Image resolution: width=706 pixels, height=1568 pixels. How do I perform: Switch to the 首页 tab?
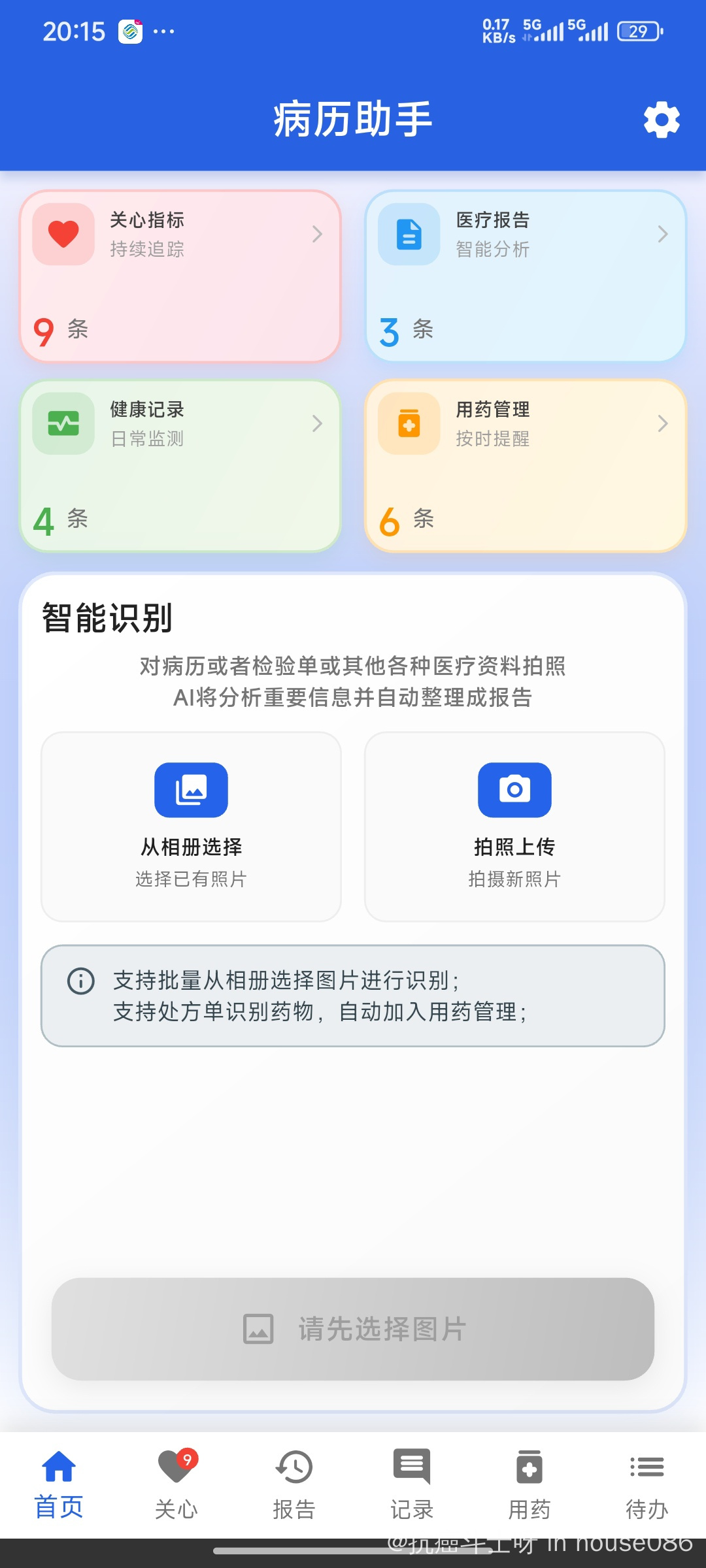point(59,1484)
